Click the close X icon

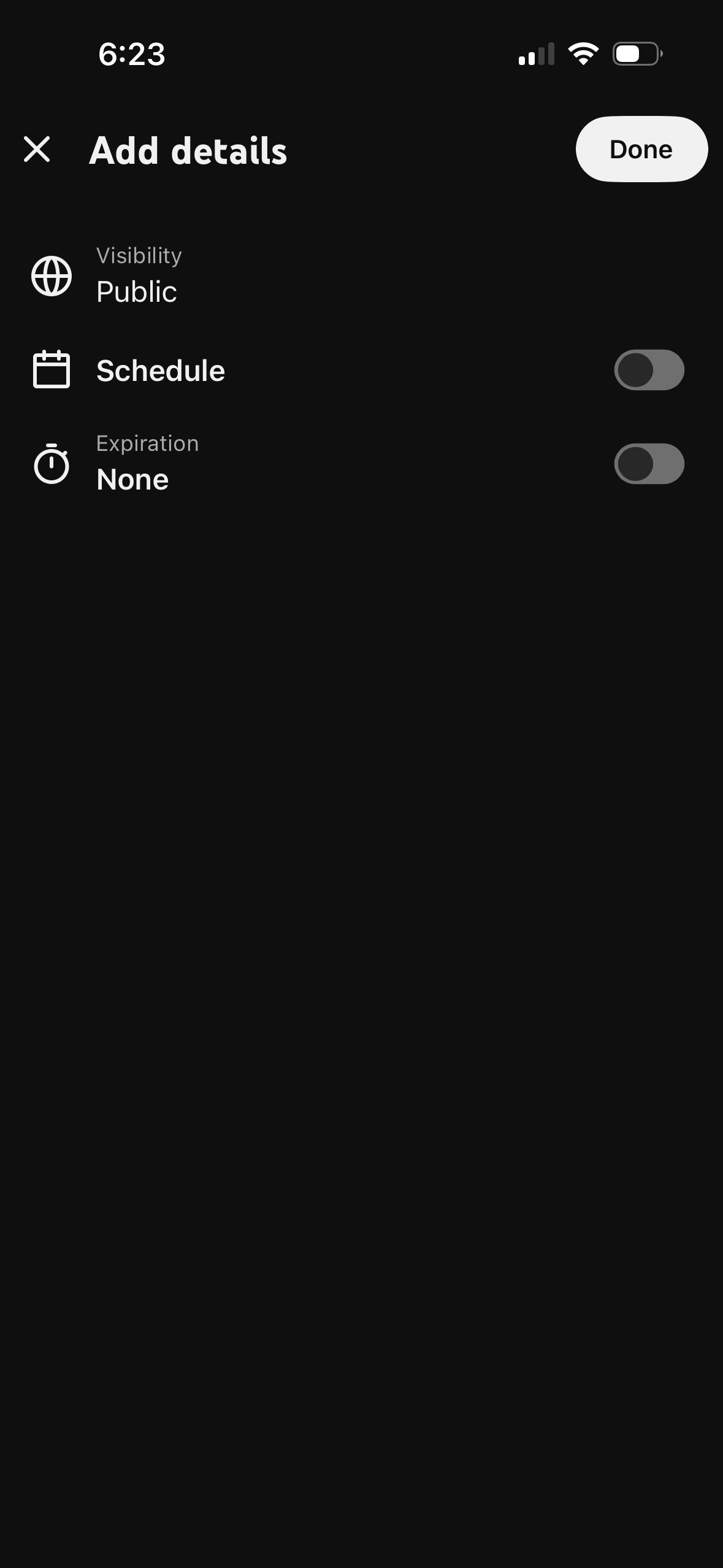click(37, 149)
